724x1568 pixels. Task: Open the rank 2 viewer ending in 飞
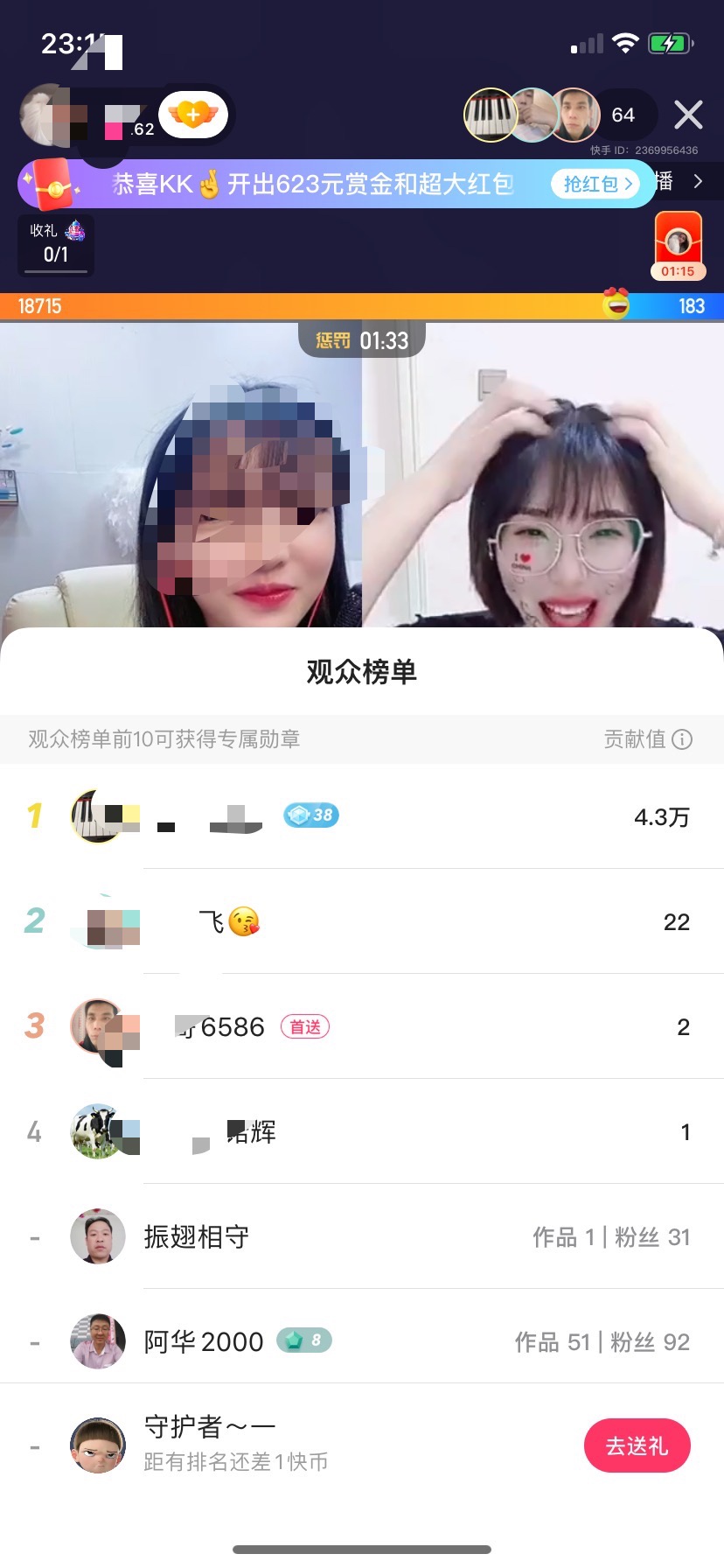(x=362, y=921)
